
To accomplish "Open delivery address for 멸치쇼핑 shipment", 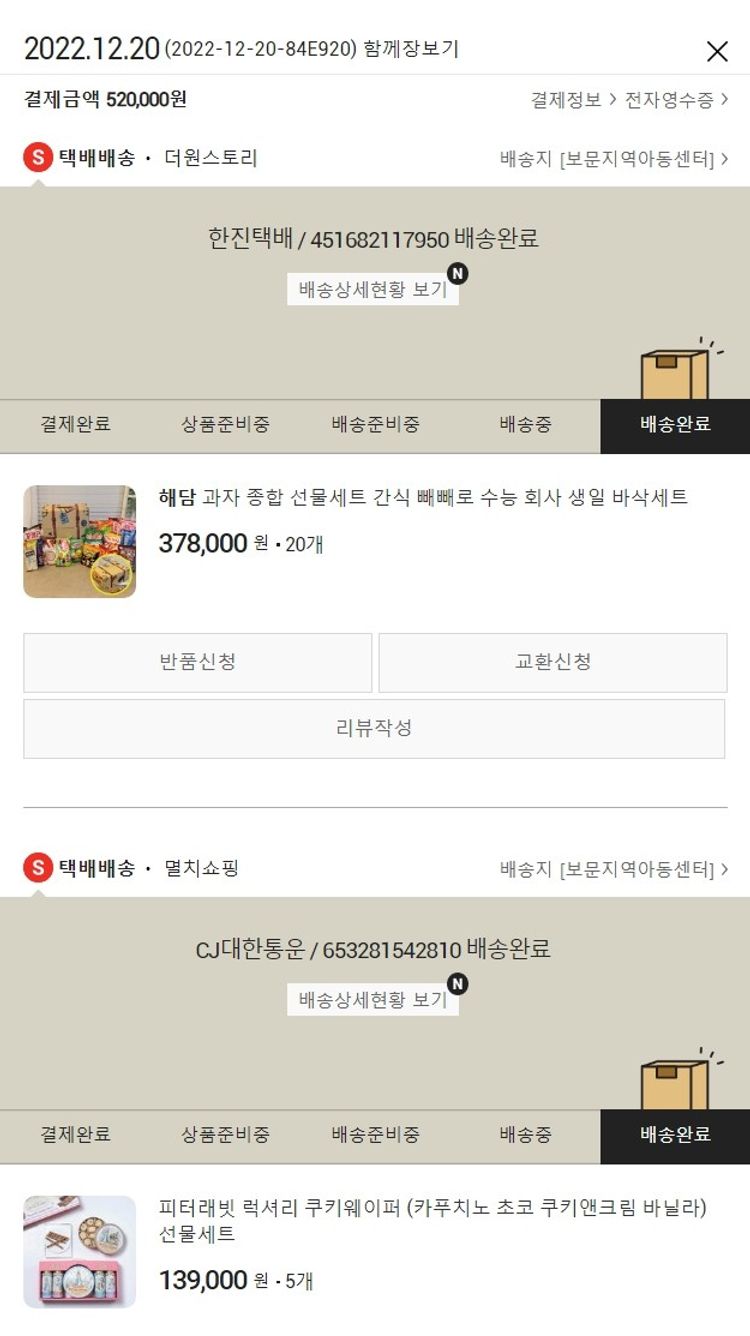I will click(x=613, y=869).
